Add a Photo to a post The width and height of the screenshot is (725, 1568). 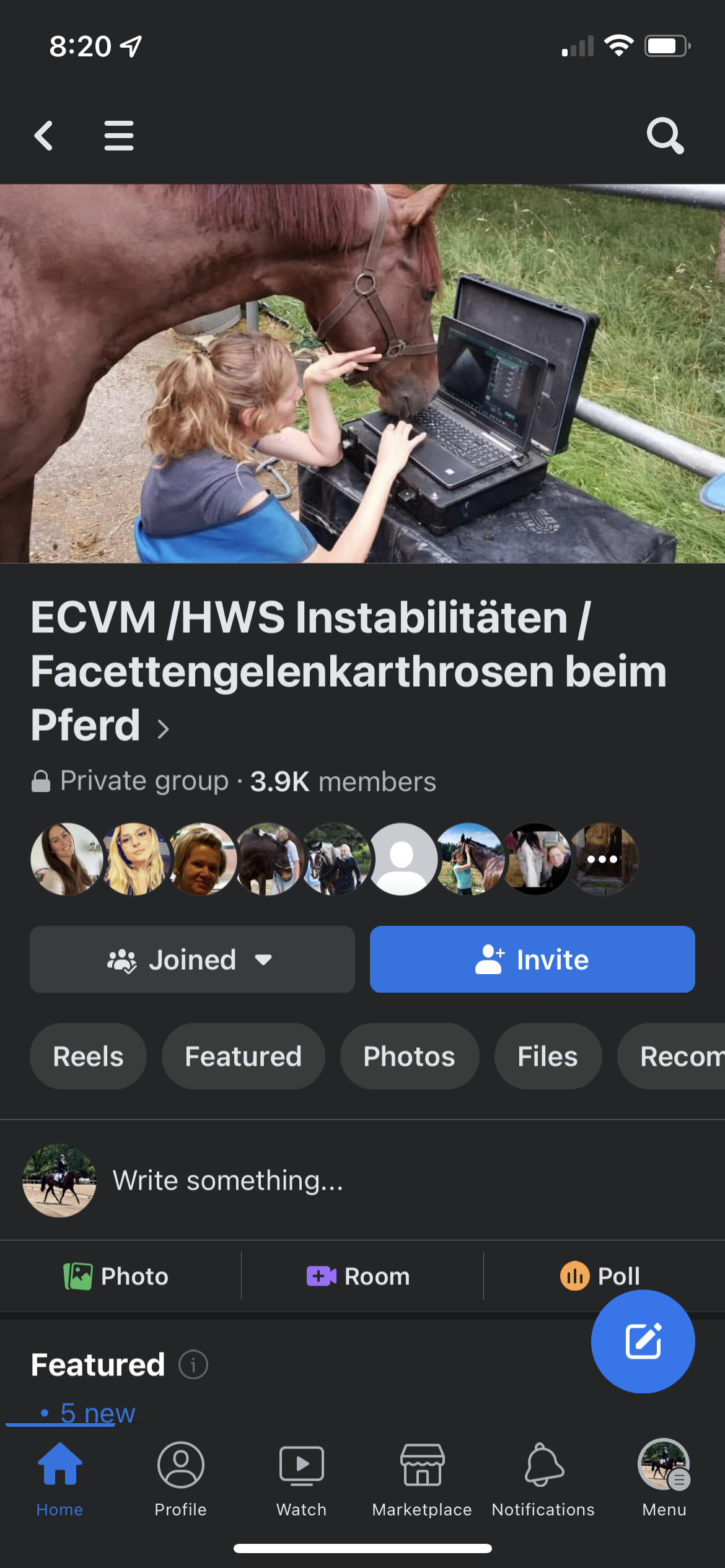tap(116, 1276)
